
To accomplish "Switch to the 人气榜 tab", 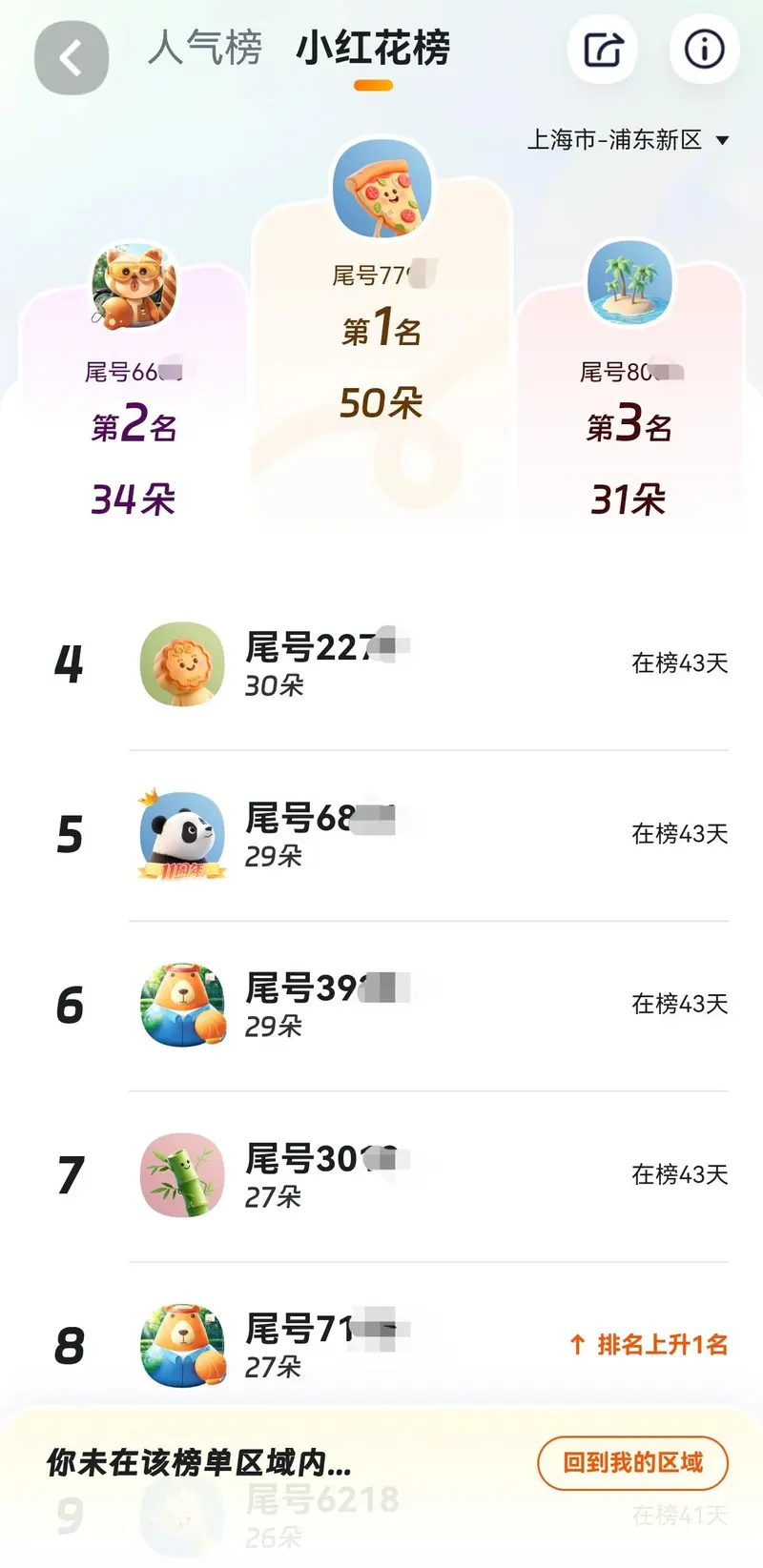I will [x=205, y=48].
